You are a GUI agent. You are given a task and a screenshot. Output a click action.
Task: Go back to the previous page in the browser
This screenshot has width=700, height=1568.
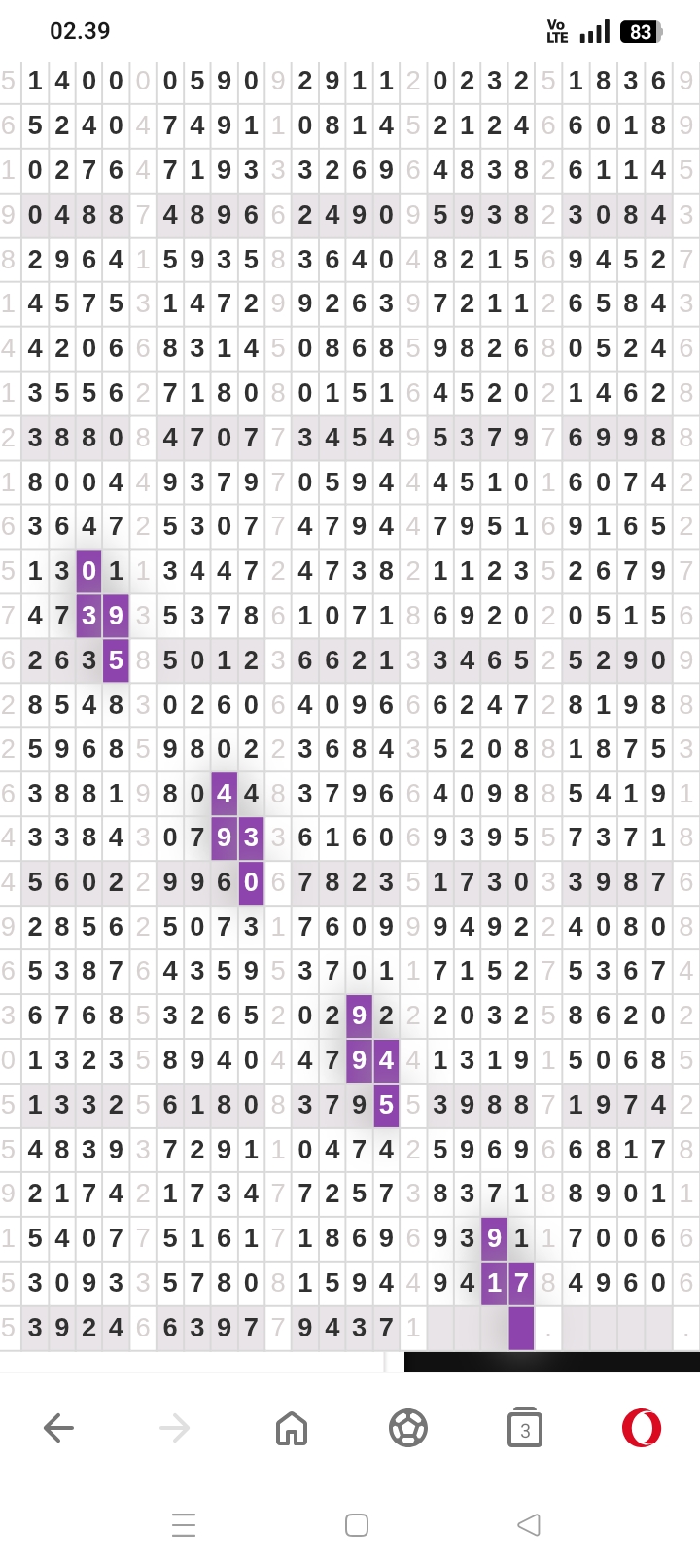tap(58, 1428)
